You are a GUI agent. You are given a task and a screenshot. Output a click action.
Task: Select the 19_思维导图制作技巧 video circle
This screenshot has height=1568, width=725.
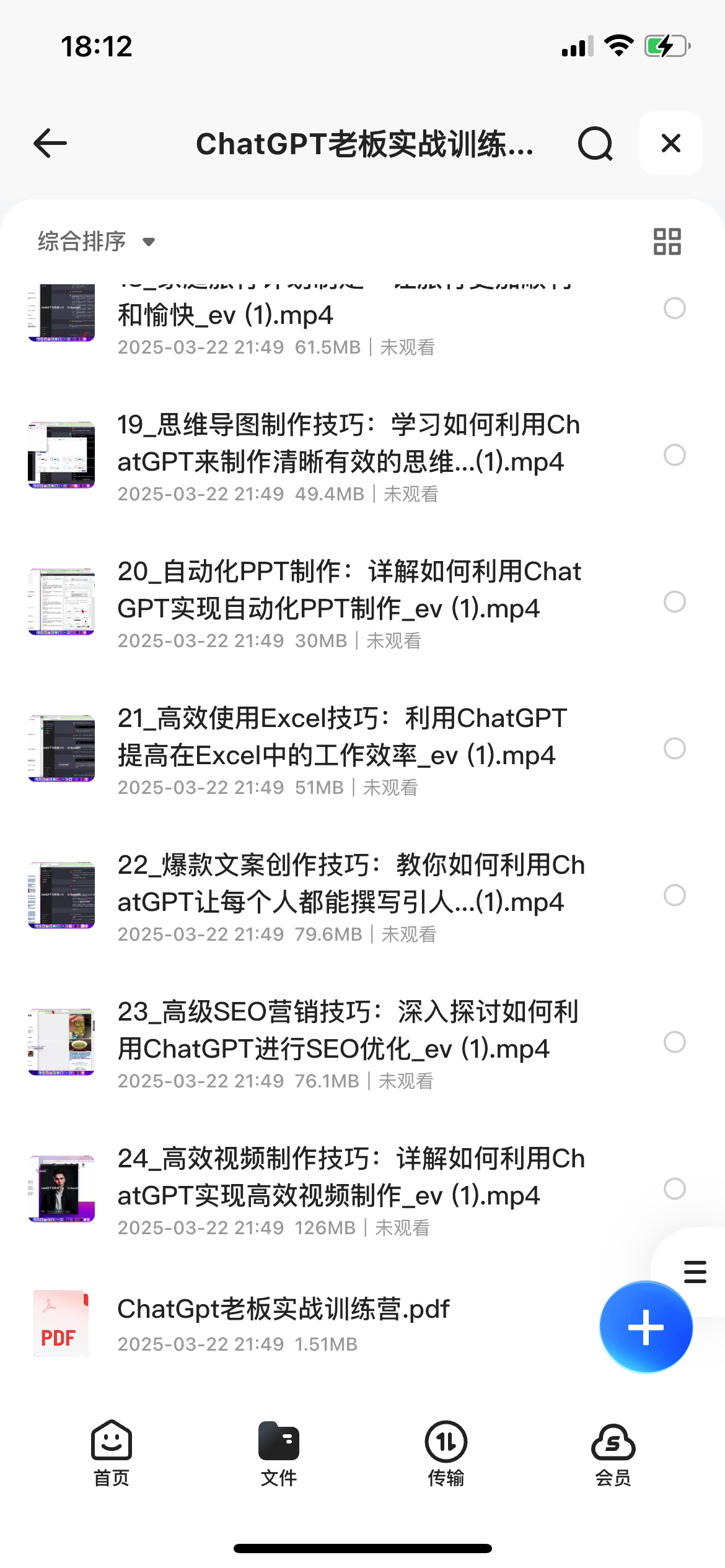[674, 455]
